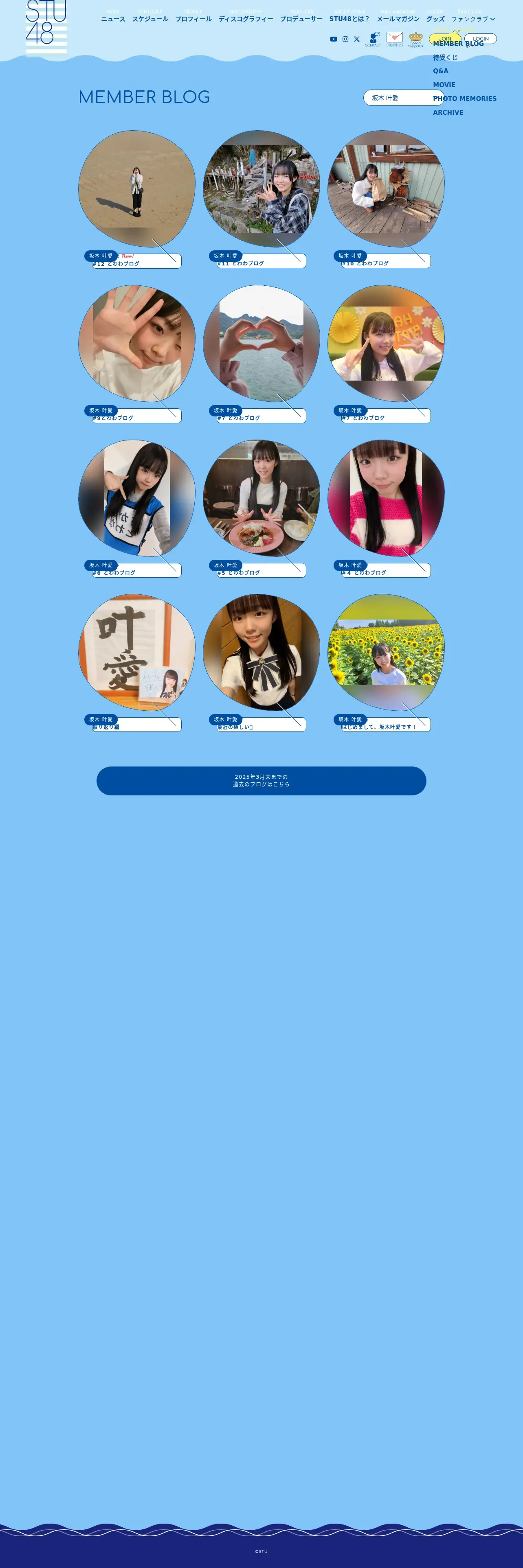Open the member dropdown showing 坂木 叶愛
Viewport: 523px width, 1568px height.
(x=404, y=98)
